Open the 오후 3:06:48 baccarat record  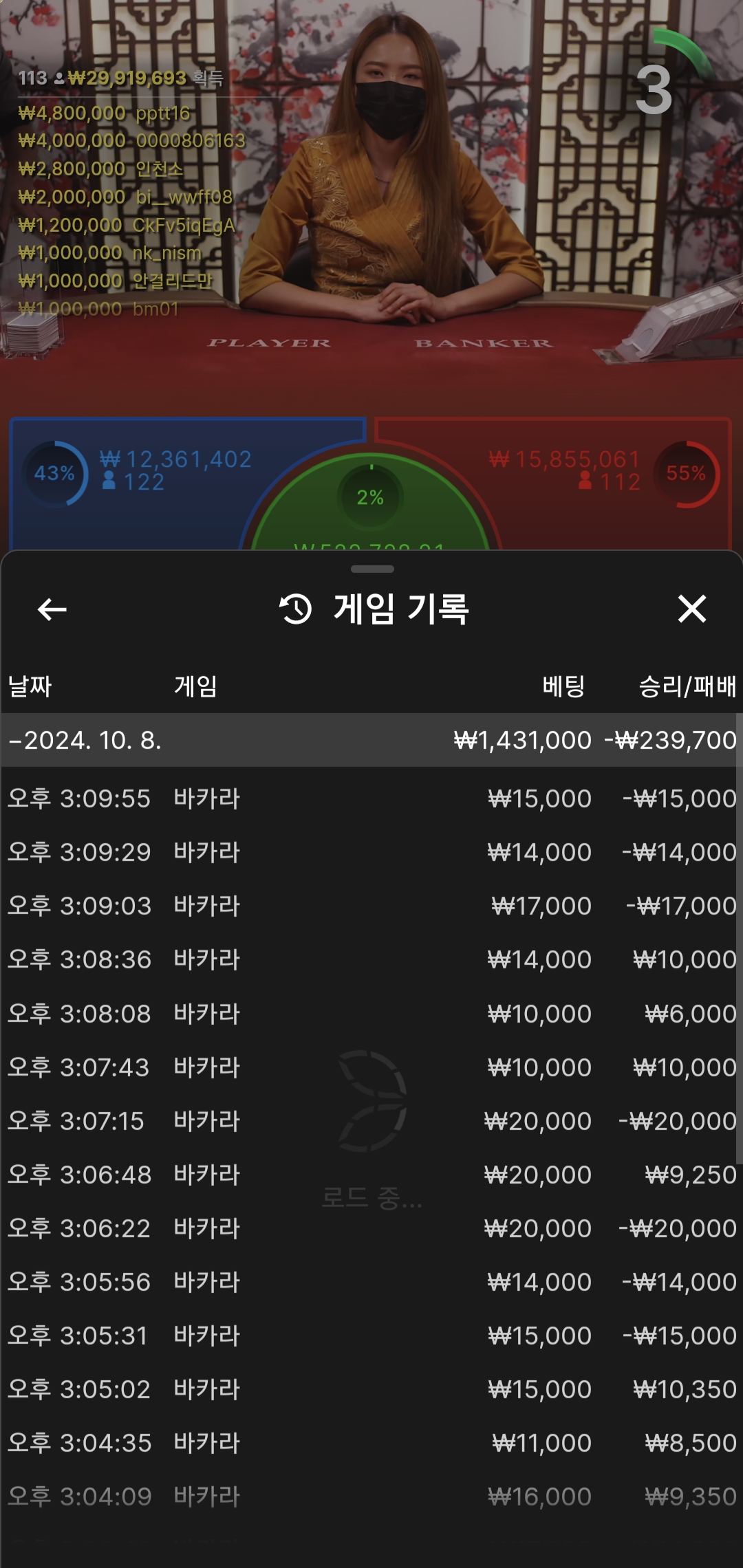(x=371, y=1175)
